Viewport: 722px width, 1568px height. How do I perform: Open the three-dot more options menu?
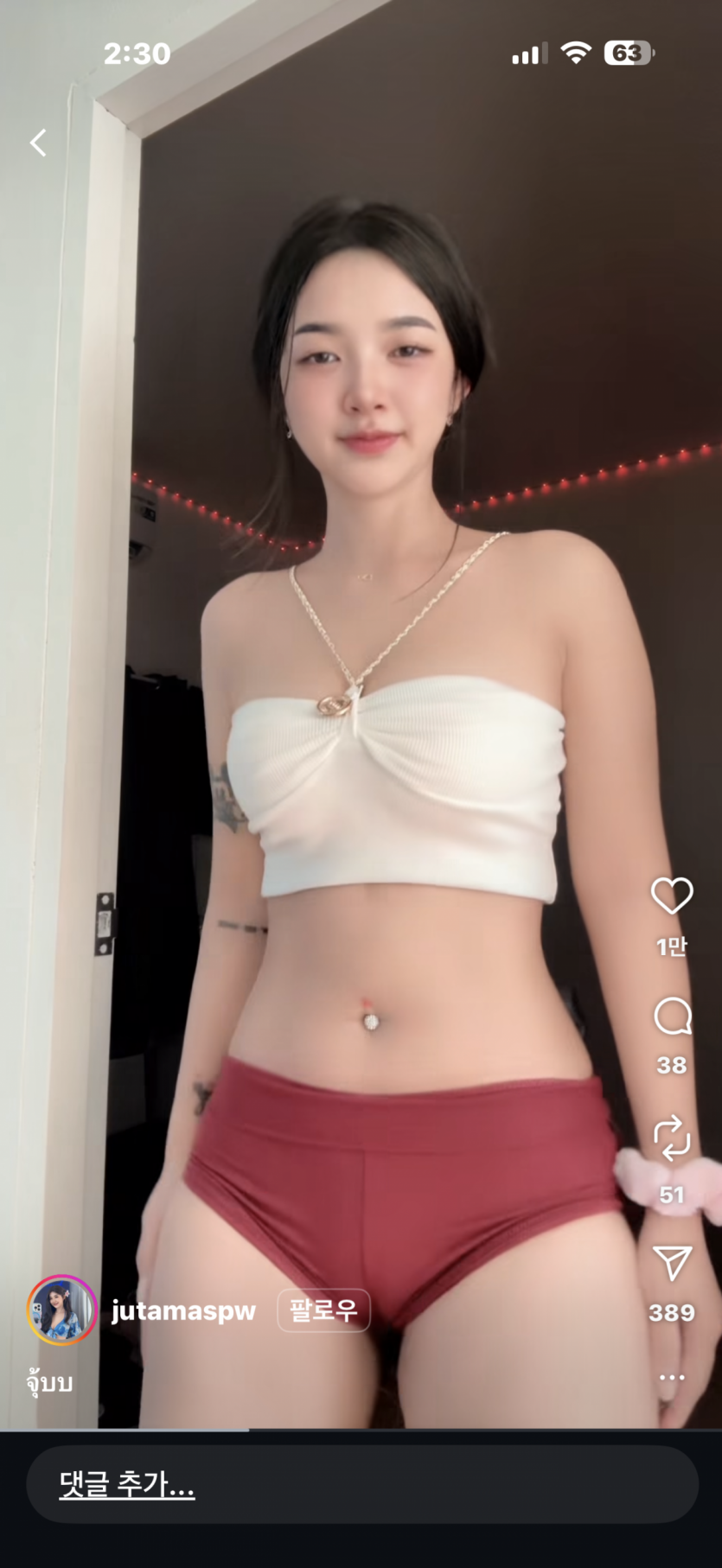pyautogui.click(x=672, y=1377)
